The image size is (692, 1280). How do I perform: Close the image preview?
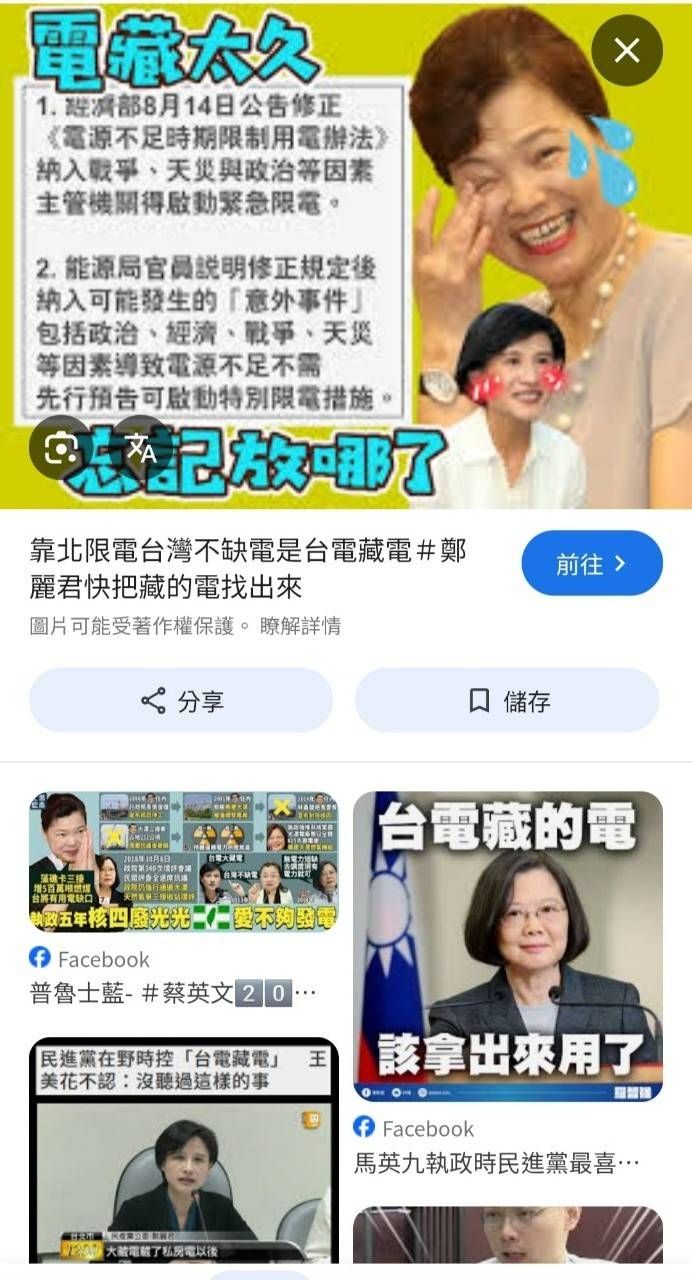point(627,50)
